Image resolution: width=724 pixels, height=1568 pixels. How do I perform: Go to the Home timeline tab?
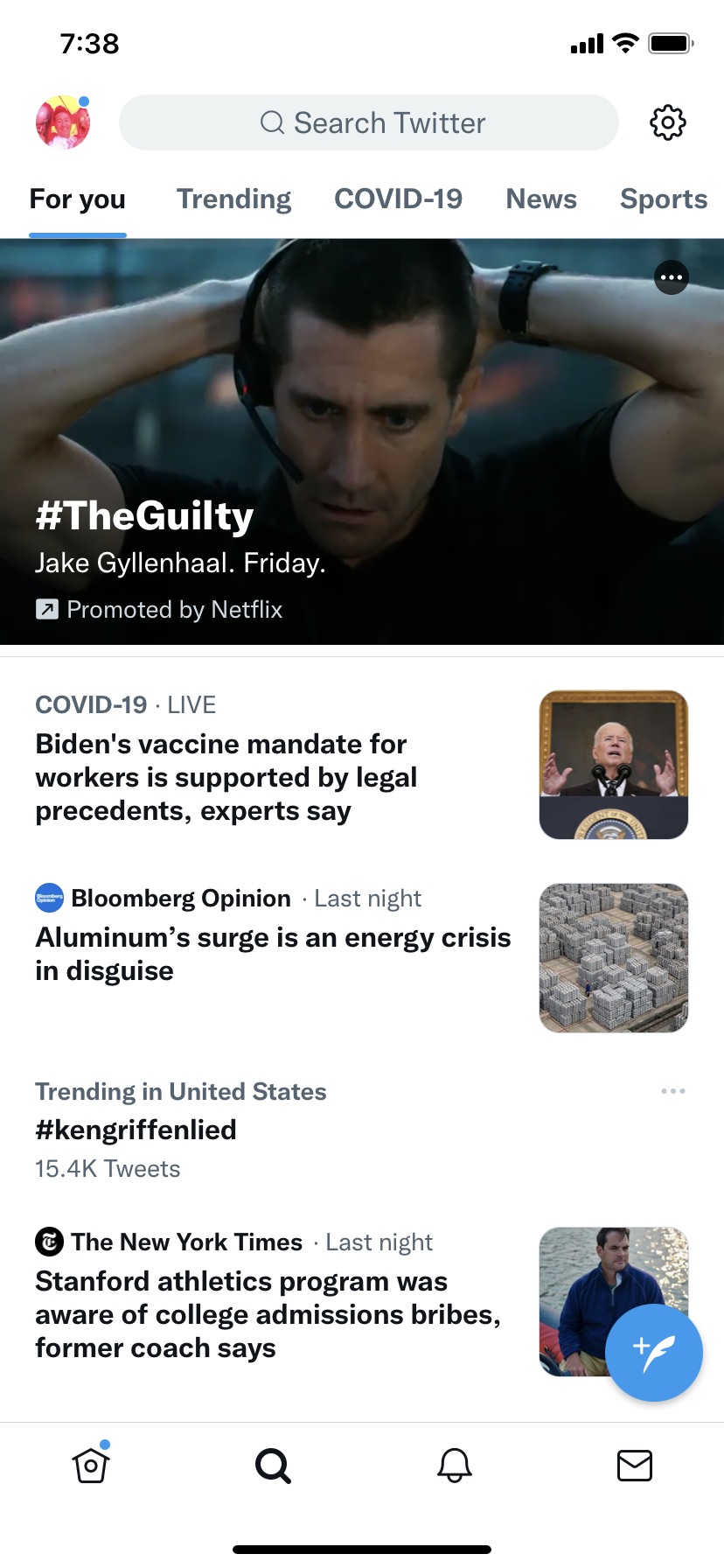tap(91, 1466)
